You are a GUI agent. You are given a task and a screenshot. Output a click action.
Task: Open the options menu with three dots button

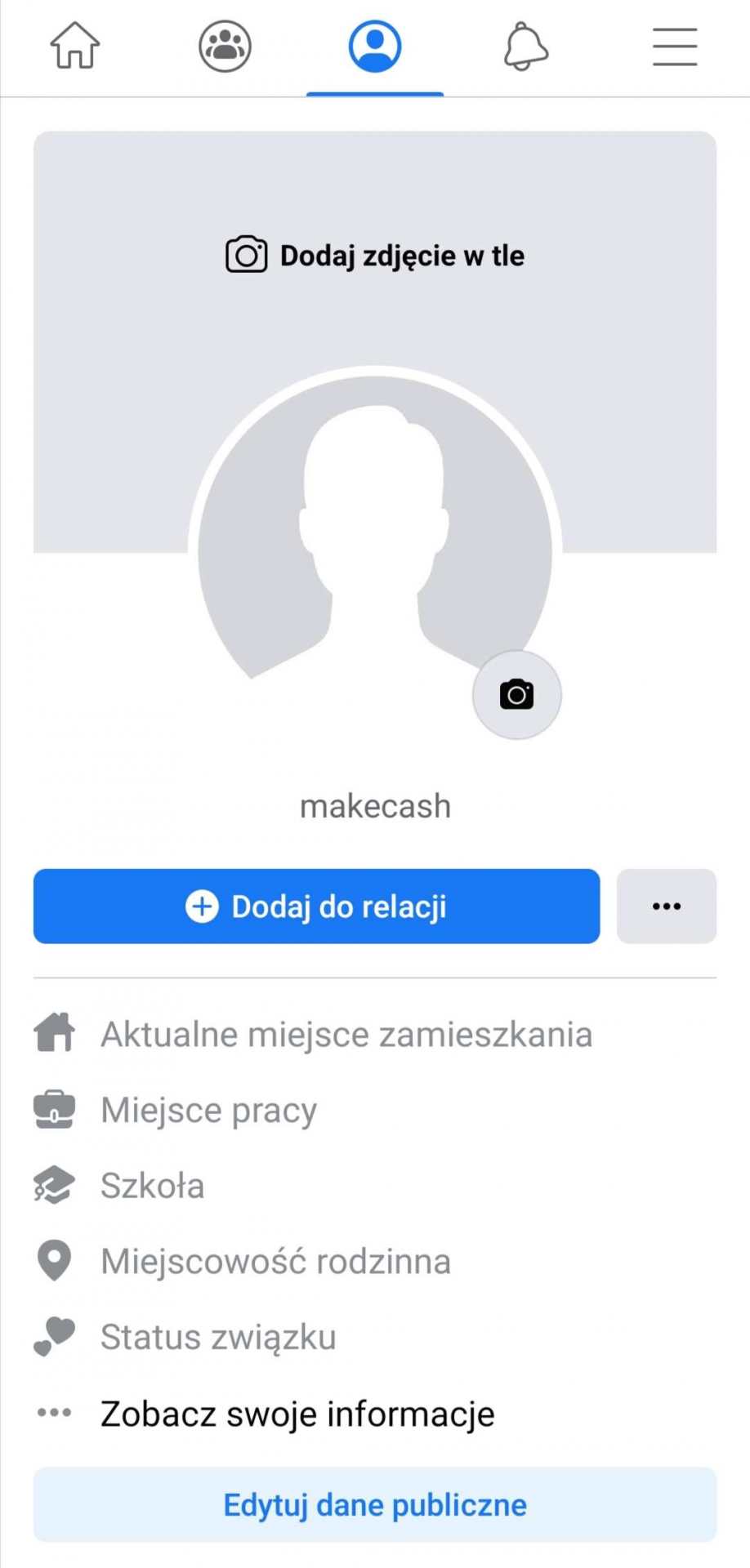[666, 906]
